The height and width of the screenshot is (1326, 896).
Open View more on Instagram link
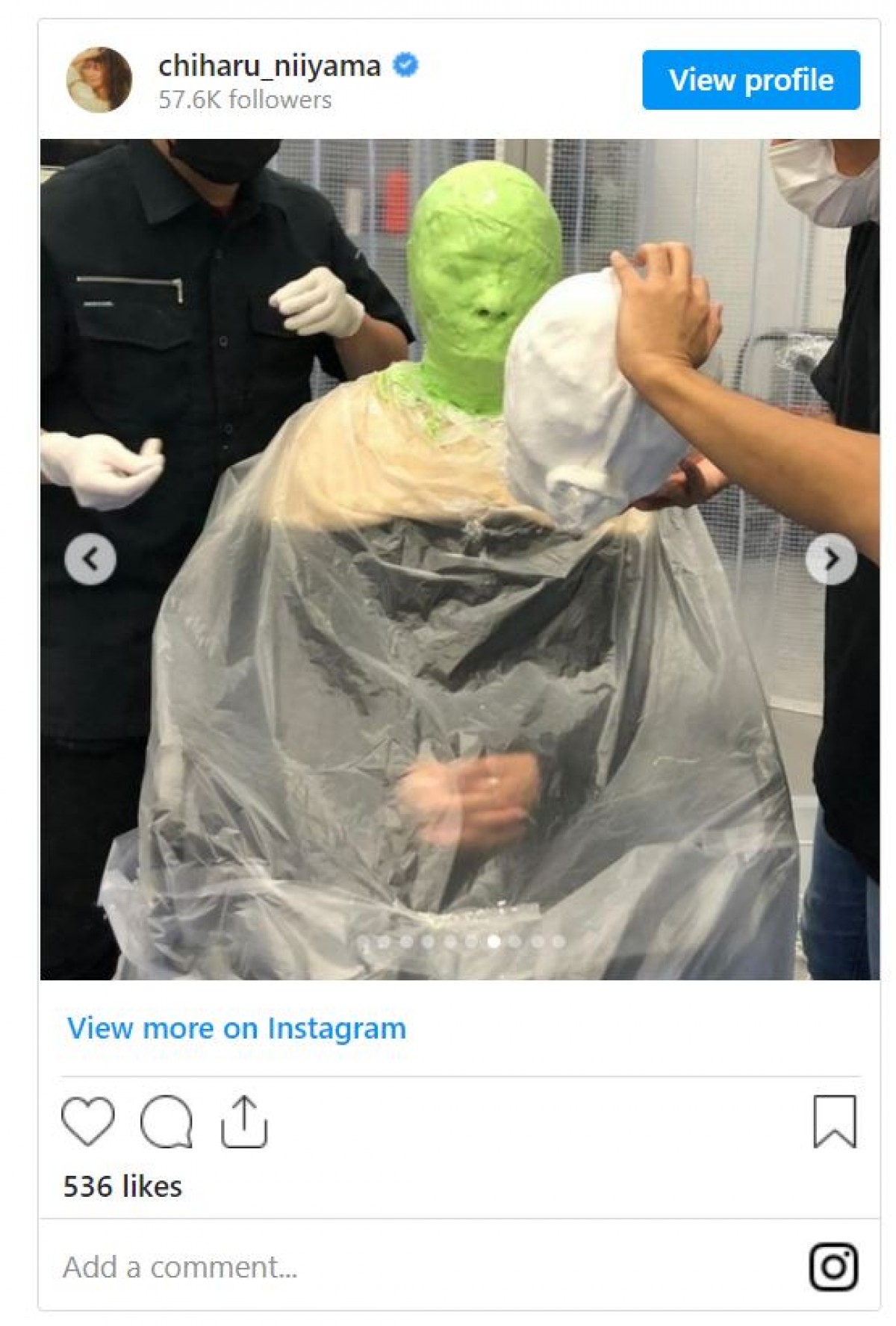pos(237,1028)
